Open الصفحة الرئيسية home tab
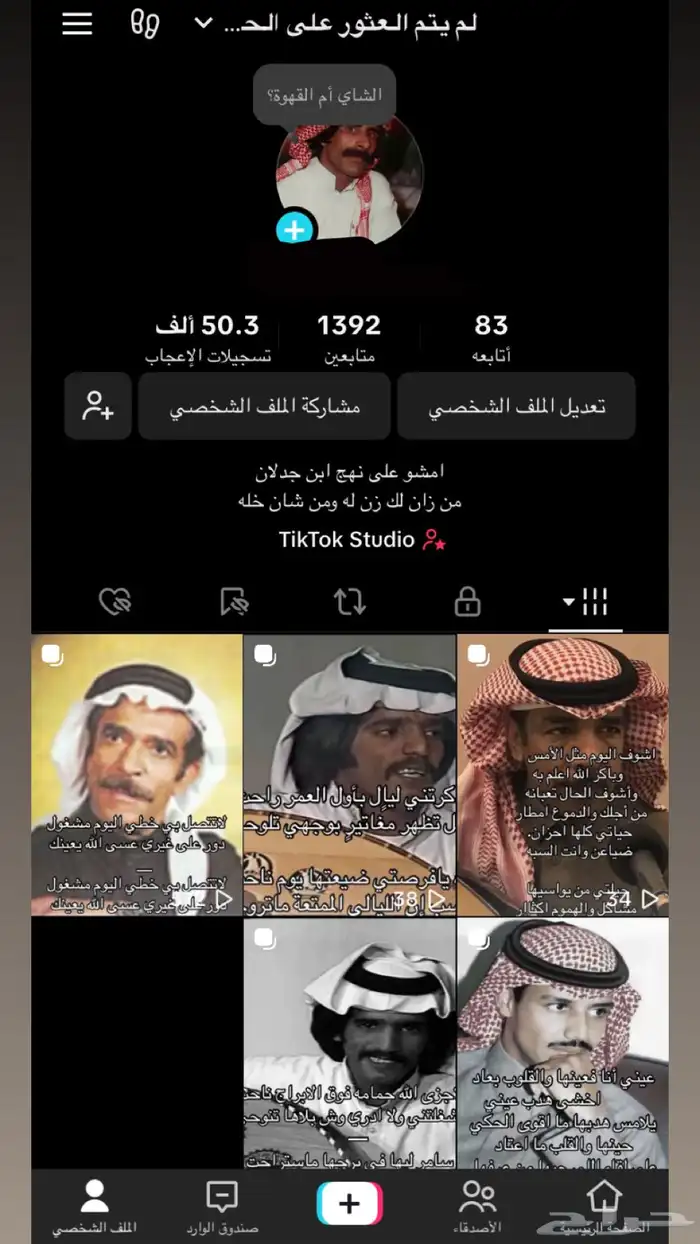 tap(603, 1206)
